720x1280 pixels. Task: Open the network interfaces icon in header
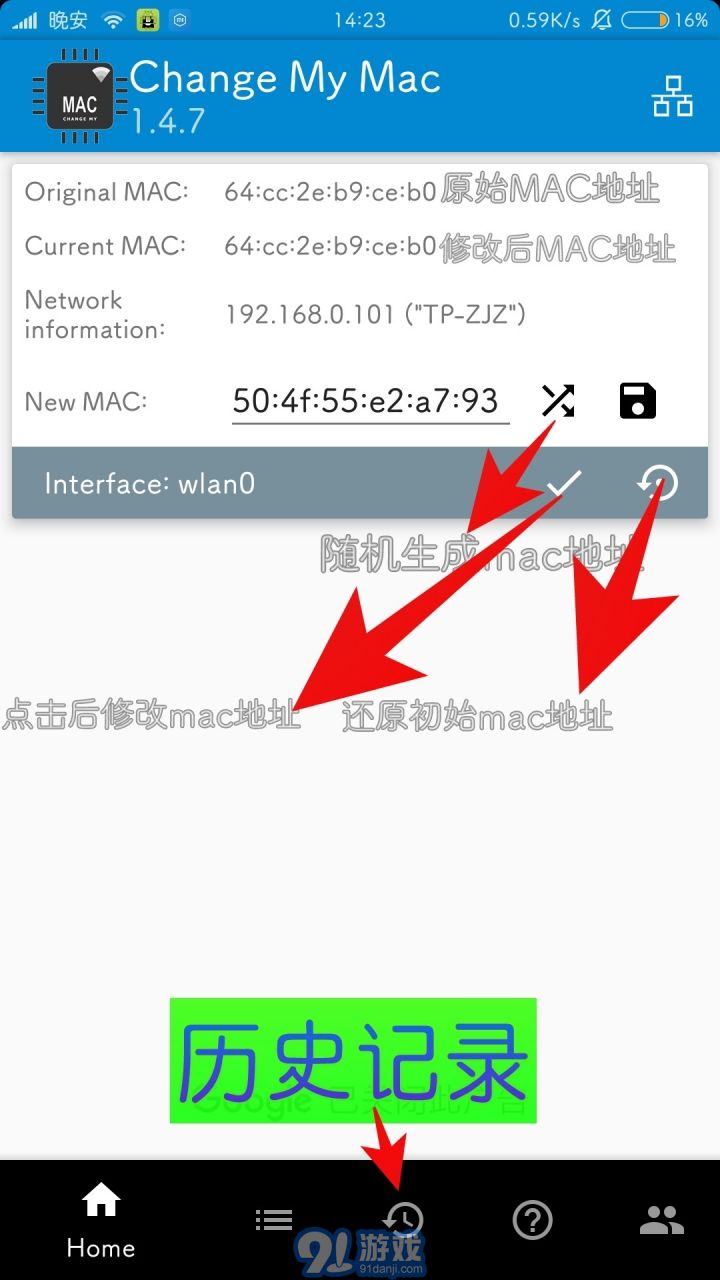point(672,96)
